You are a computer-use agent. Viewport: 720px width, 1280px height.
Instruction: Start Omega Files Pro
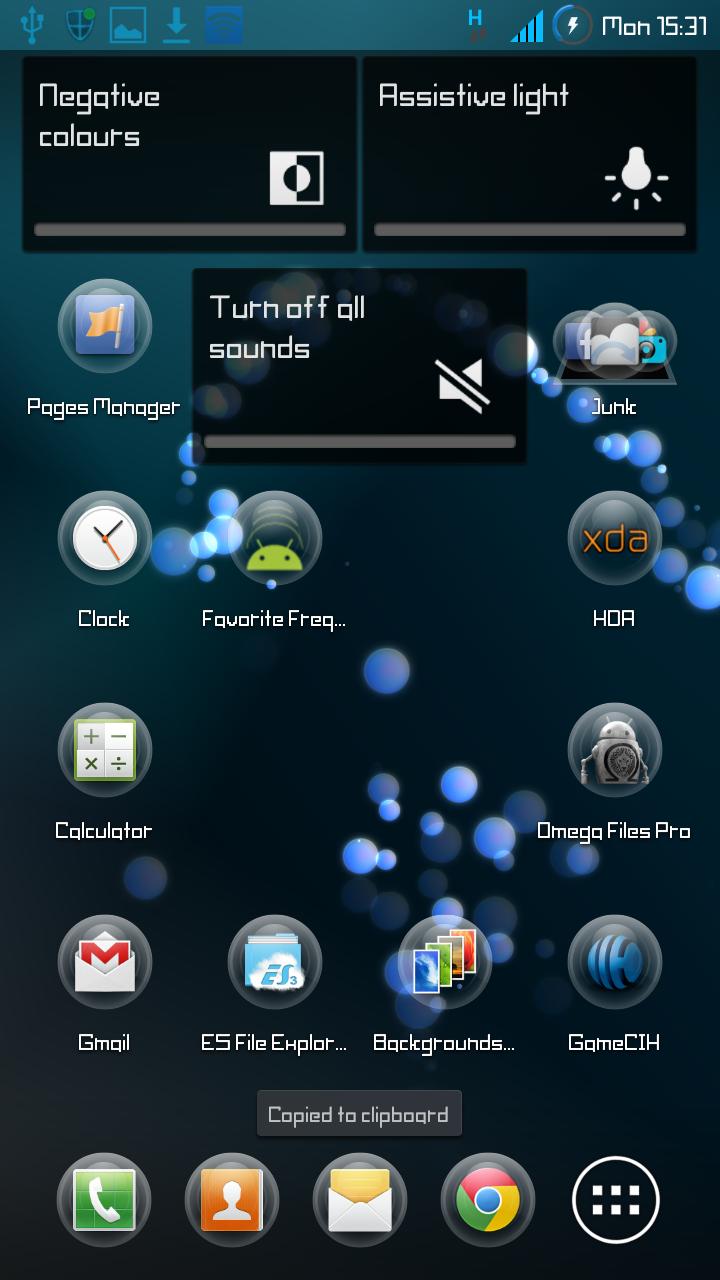click(614, 750)
